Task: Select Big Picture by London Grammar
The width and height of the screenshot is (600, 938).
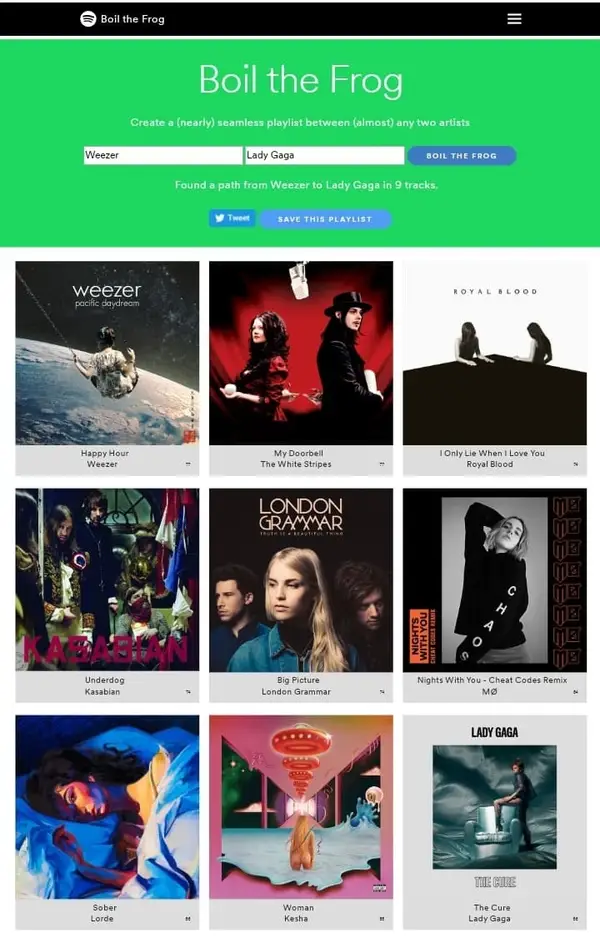Action: pyautogui.click(x=301, y=580)
